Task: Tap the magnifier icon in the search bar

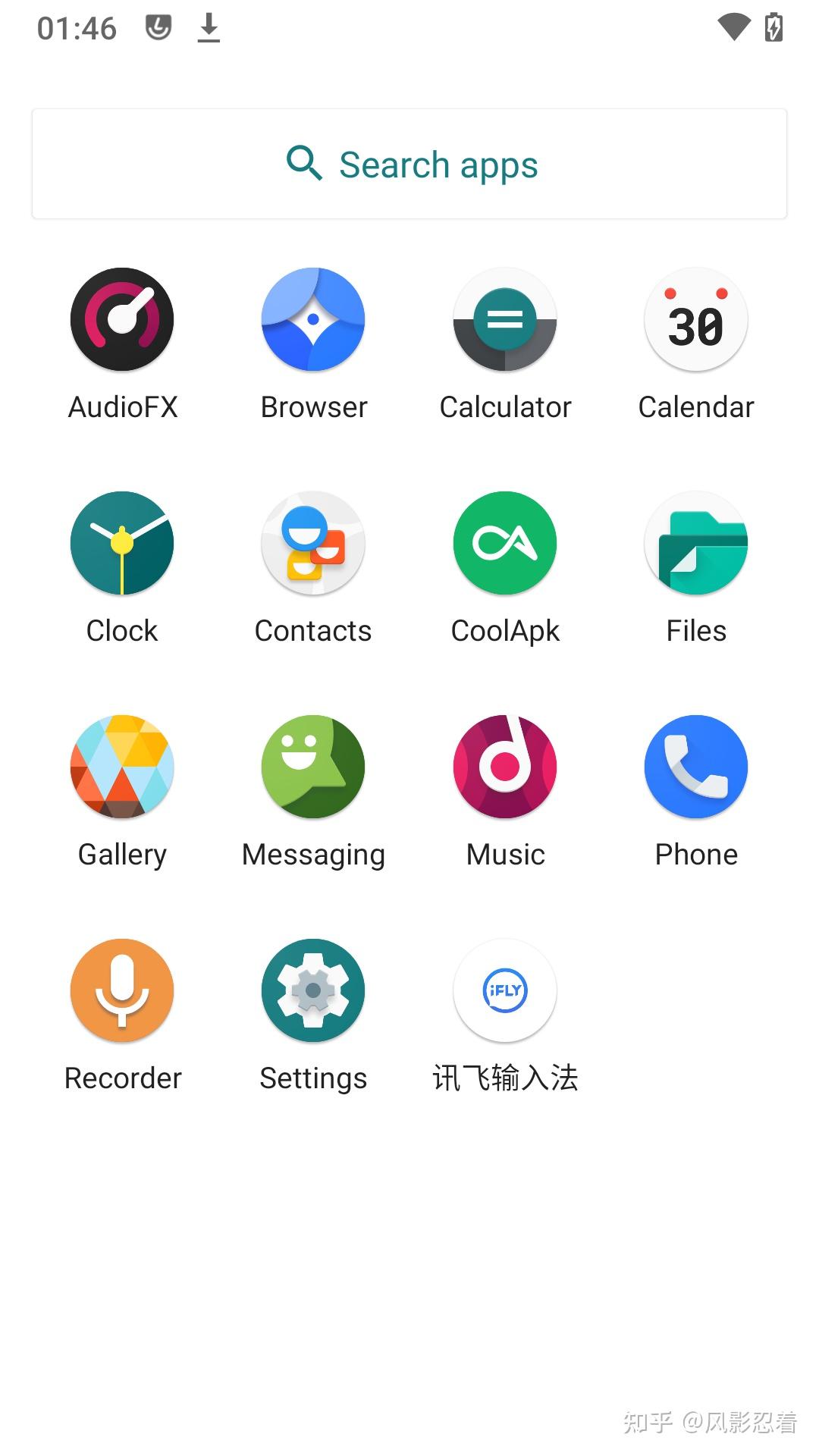Action: 303,164
